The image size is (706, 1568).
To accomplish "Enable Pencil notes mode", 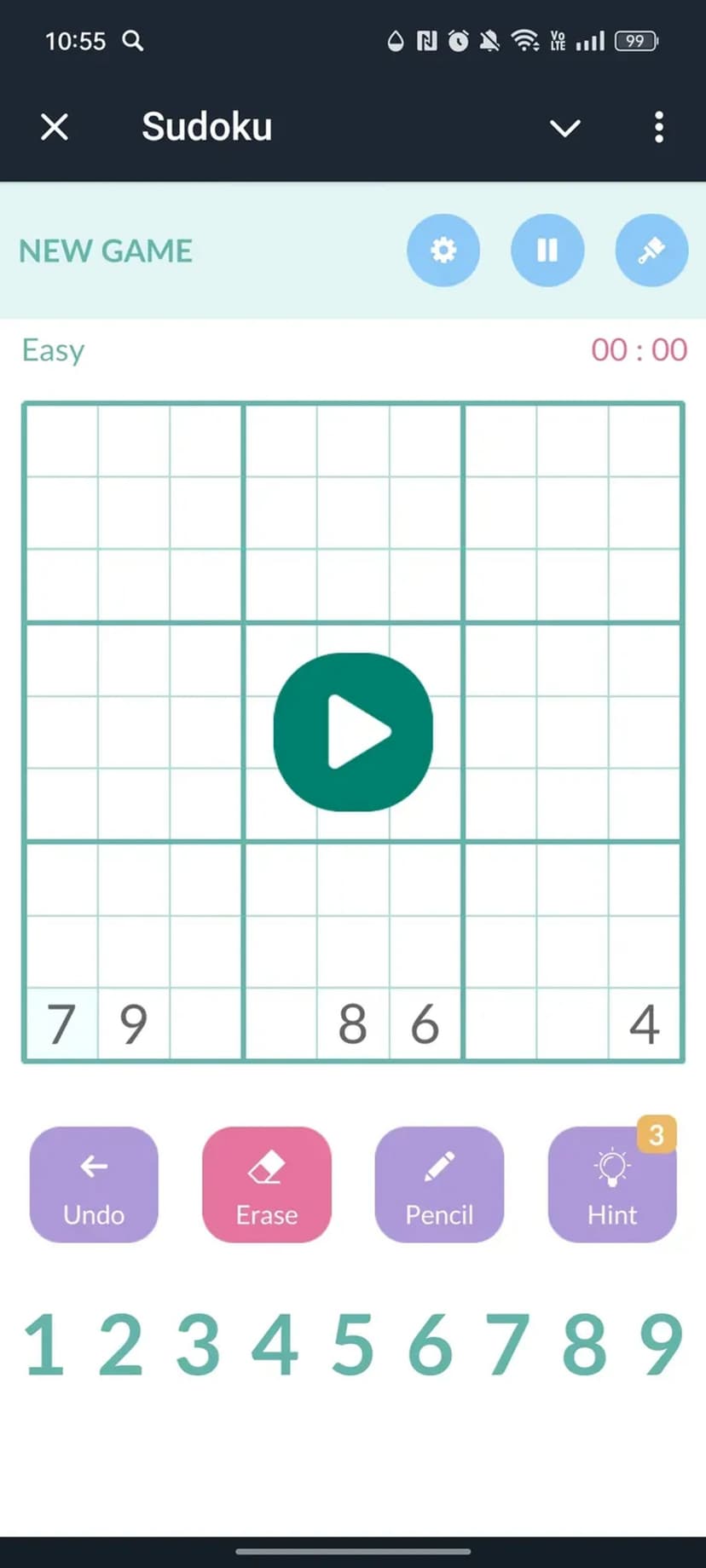I will point(439,1185).
